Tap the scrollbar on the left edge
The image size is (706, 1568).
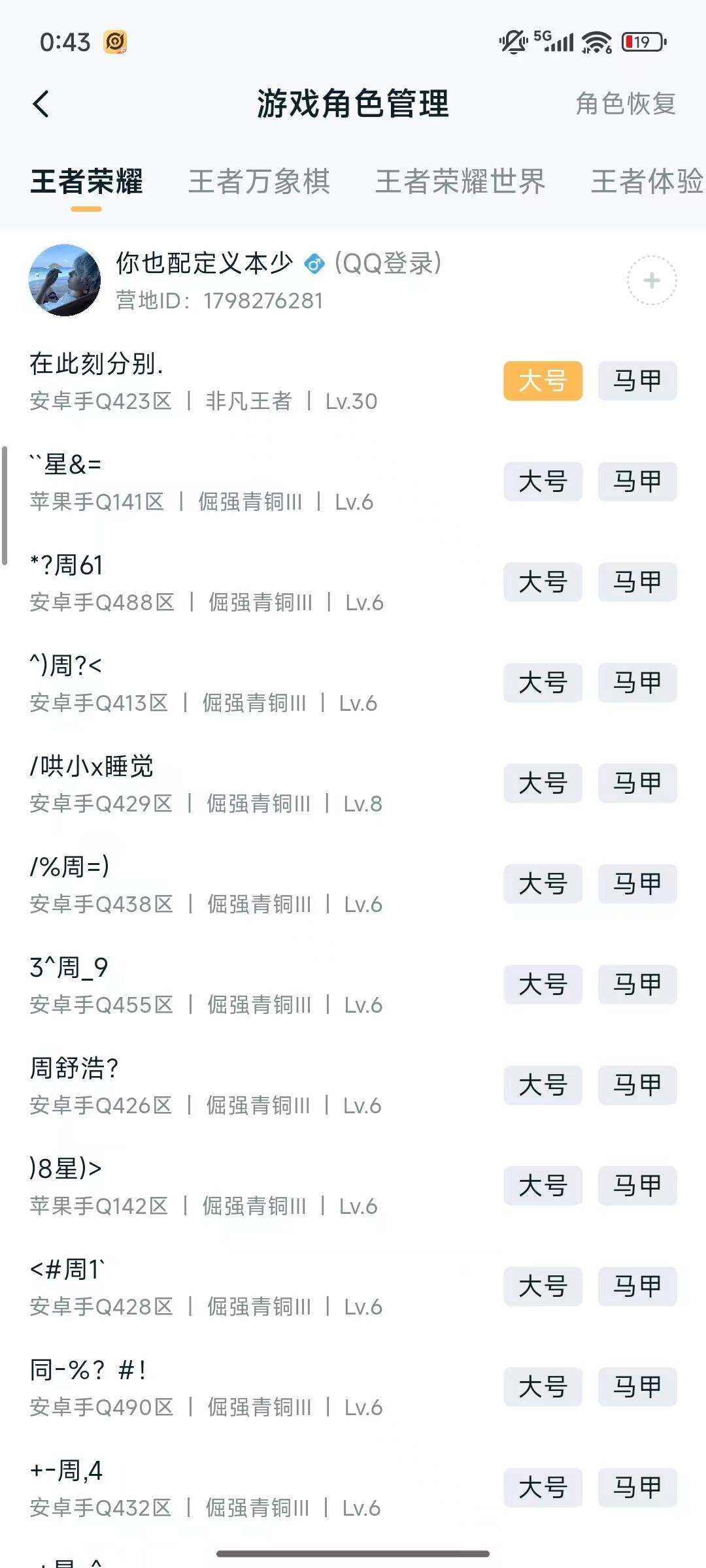click(x=4, y=497)
